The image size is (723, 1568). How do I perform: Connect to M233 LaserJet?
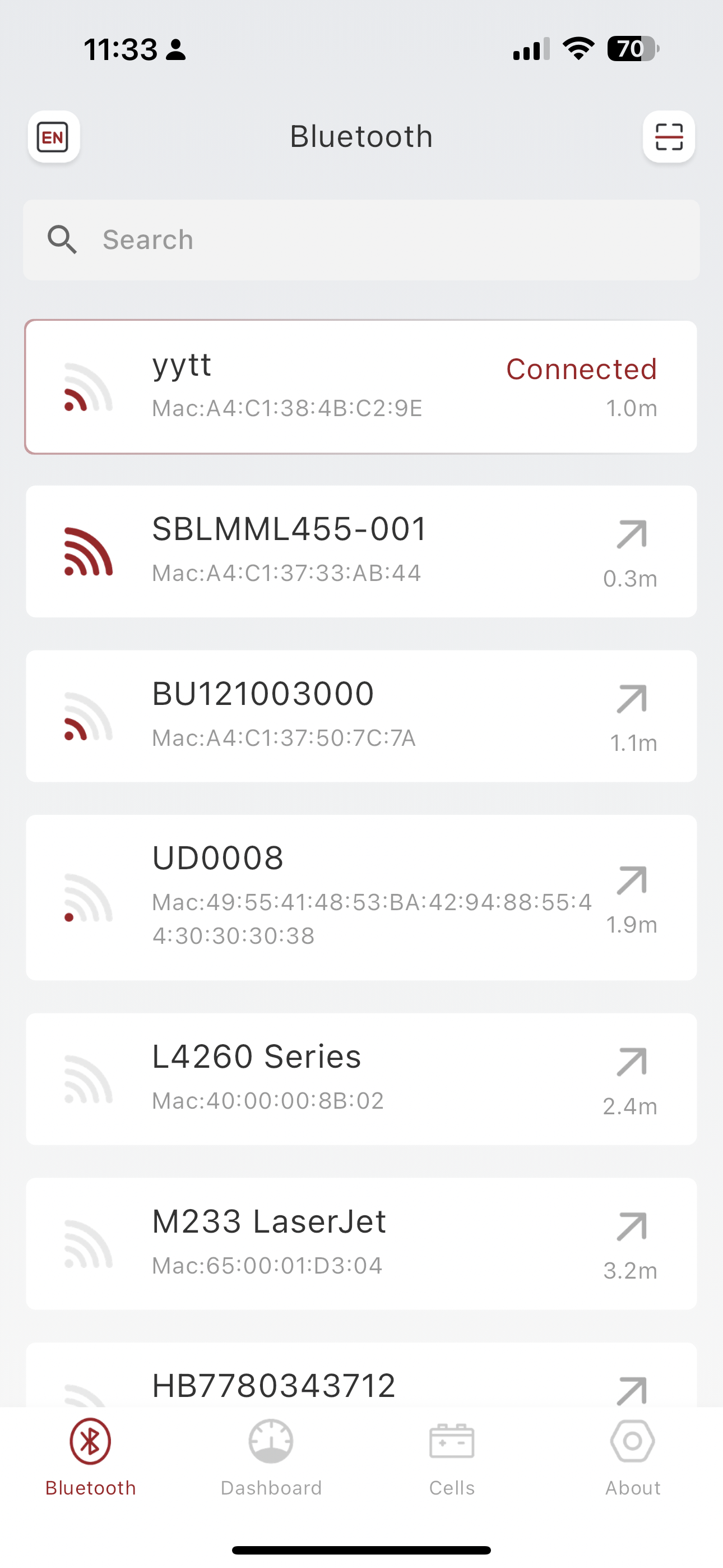[x=361, y=1243]
